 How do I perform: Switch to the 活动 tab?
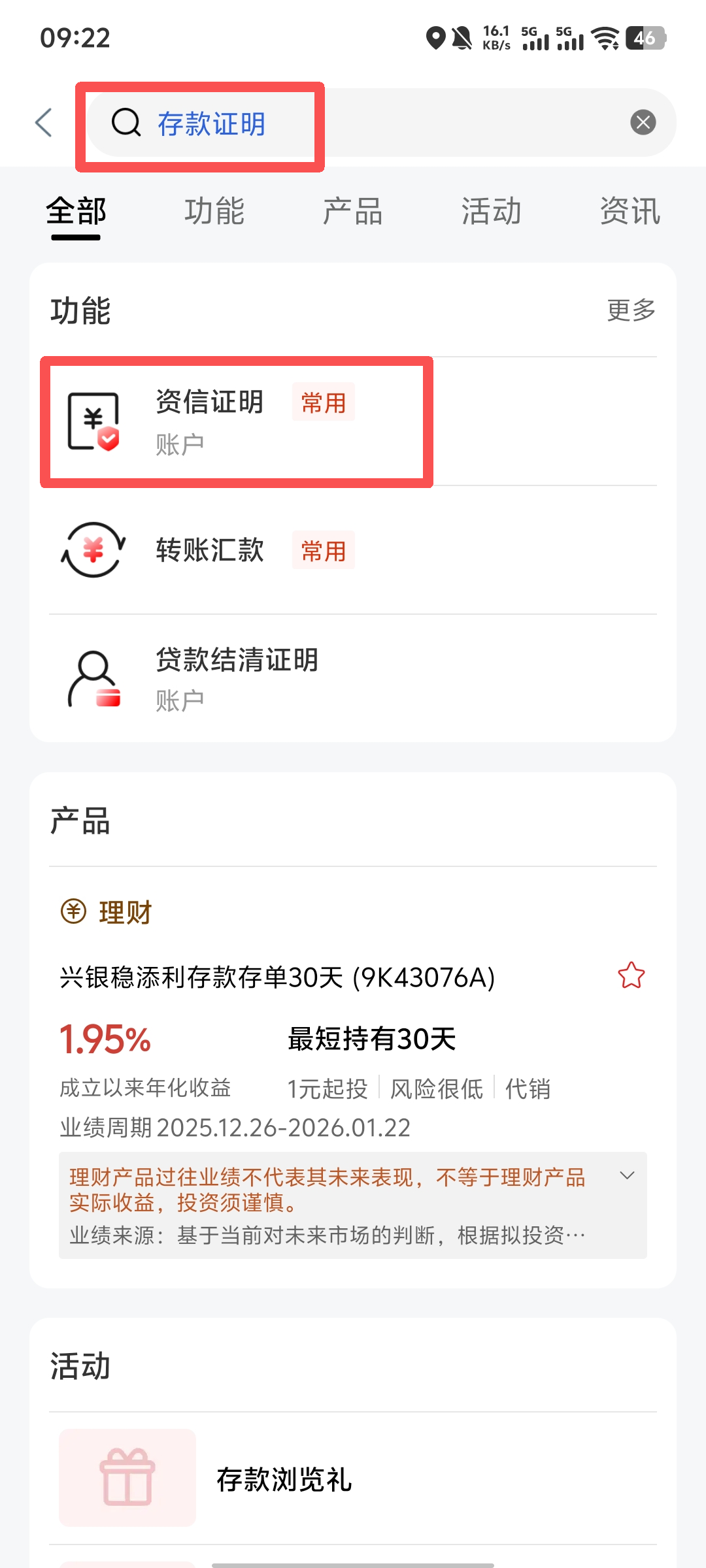(491, 211)
